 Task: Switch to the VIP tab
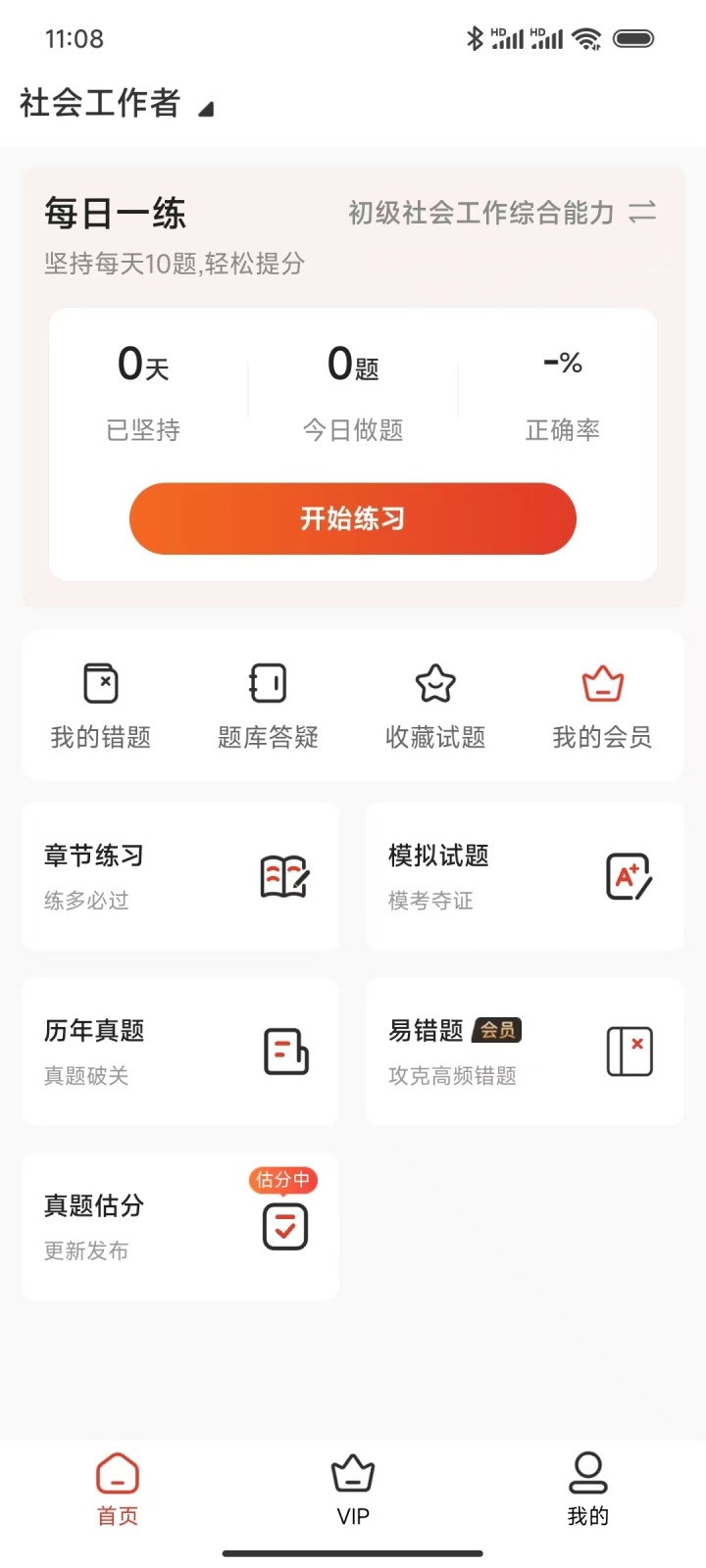353,1490
